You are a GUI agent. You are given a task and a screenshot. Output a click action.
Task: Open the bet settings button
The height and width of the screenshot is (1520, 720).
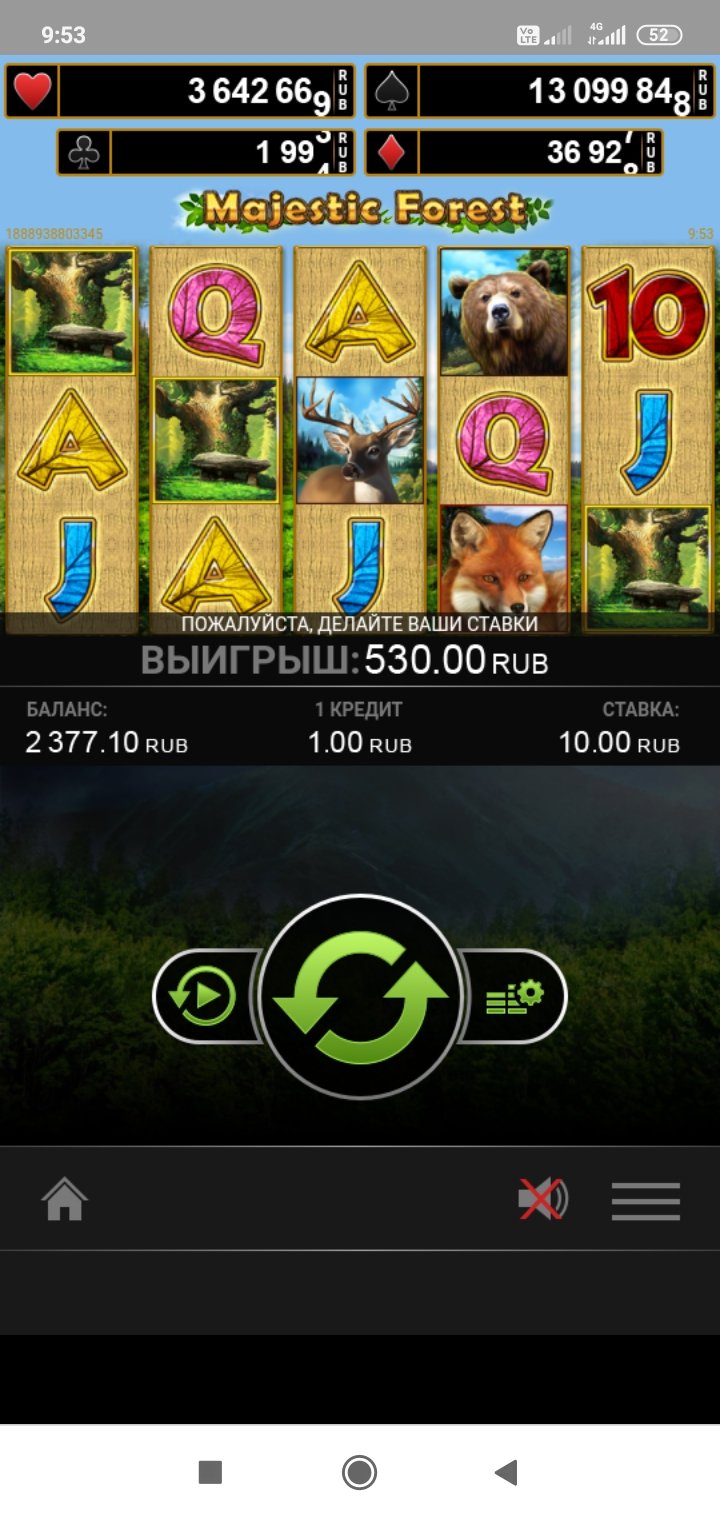click(514, 996)
